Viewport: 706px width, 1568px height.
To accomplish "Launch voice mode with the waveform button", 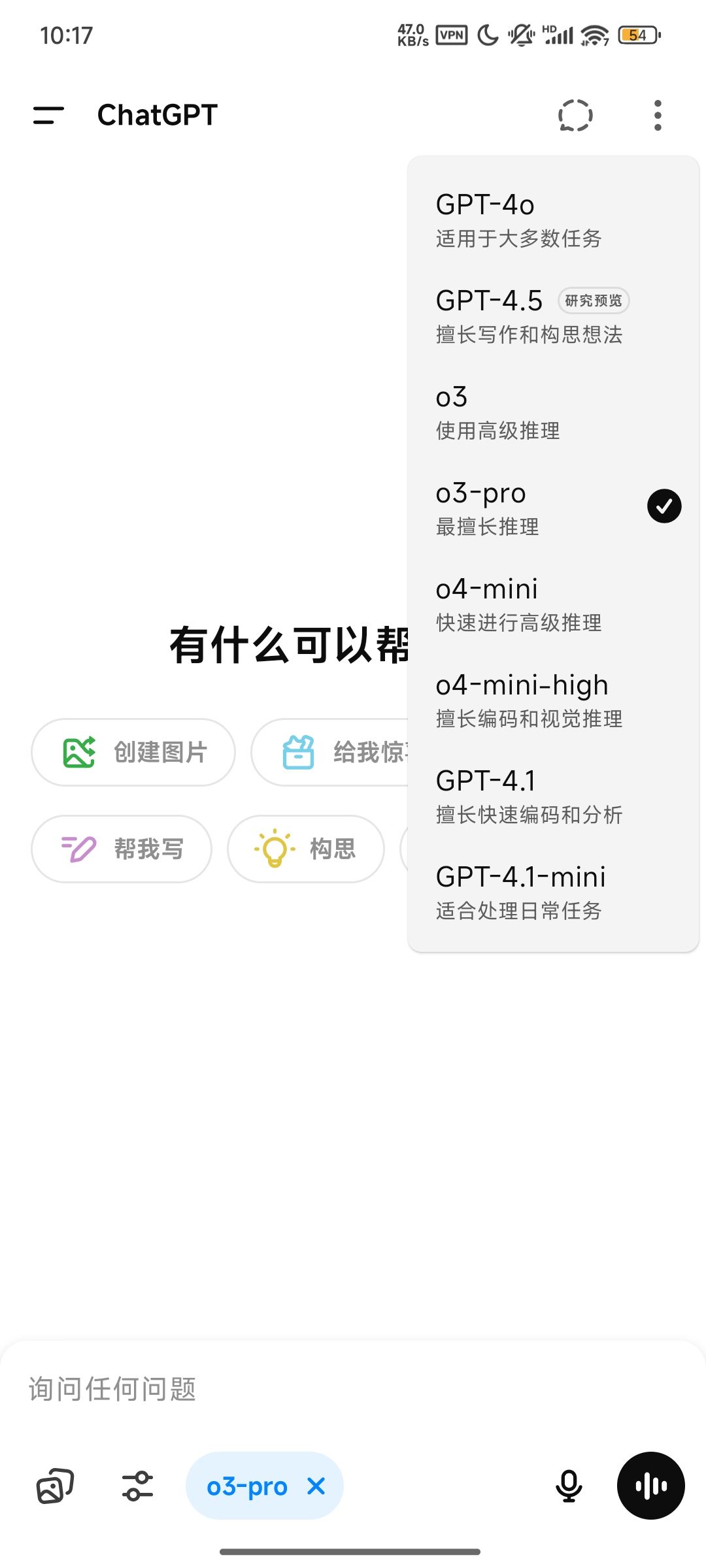I will 651,1486.
